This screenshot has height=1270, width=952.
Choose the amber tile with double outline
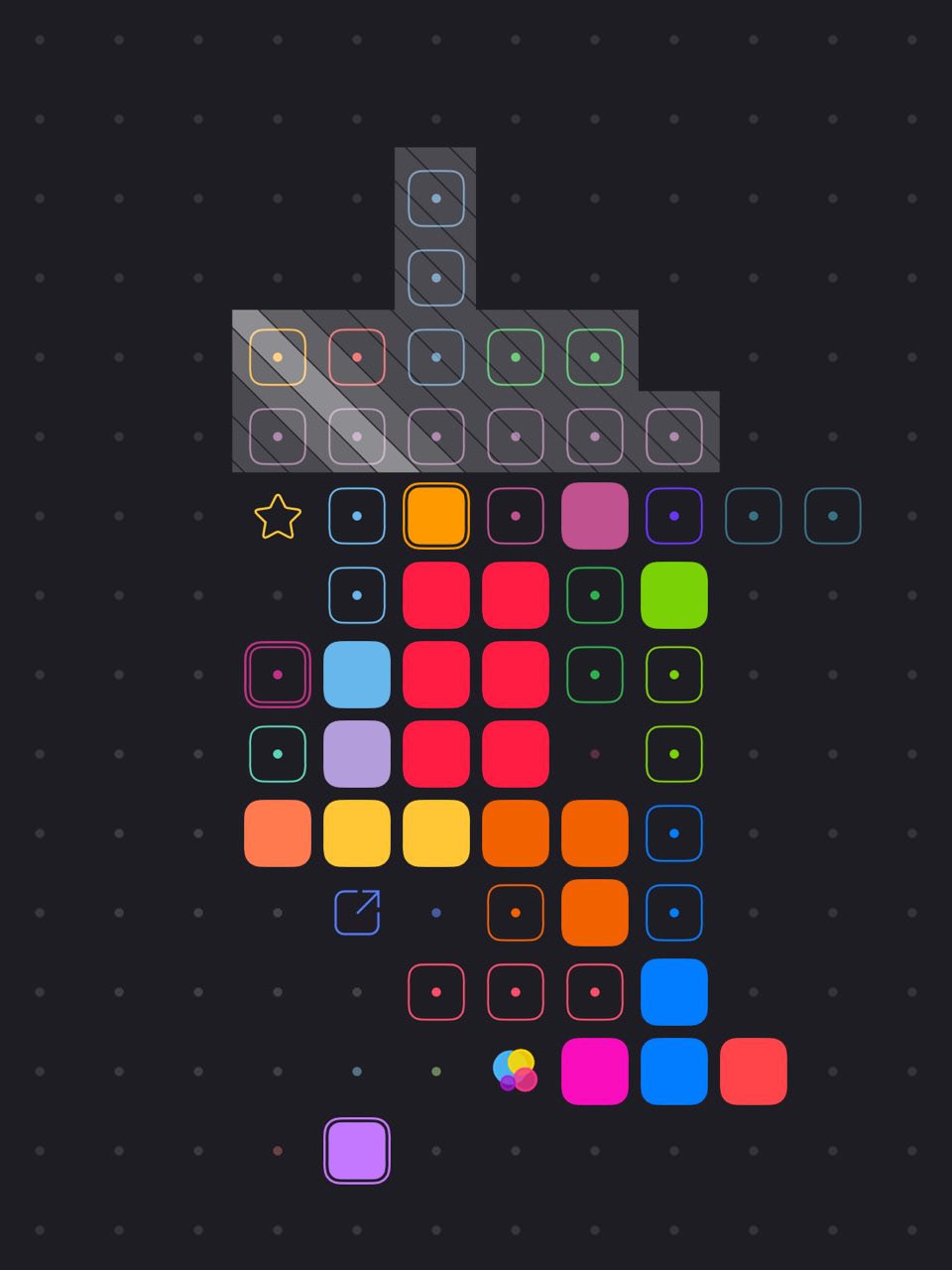click(436, 516)
